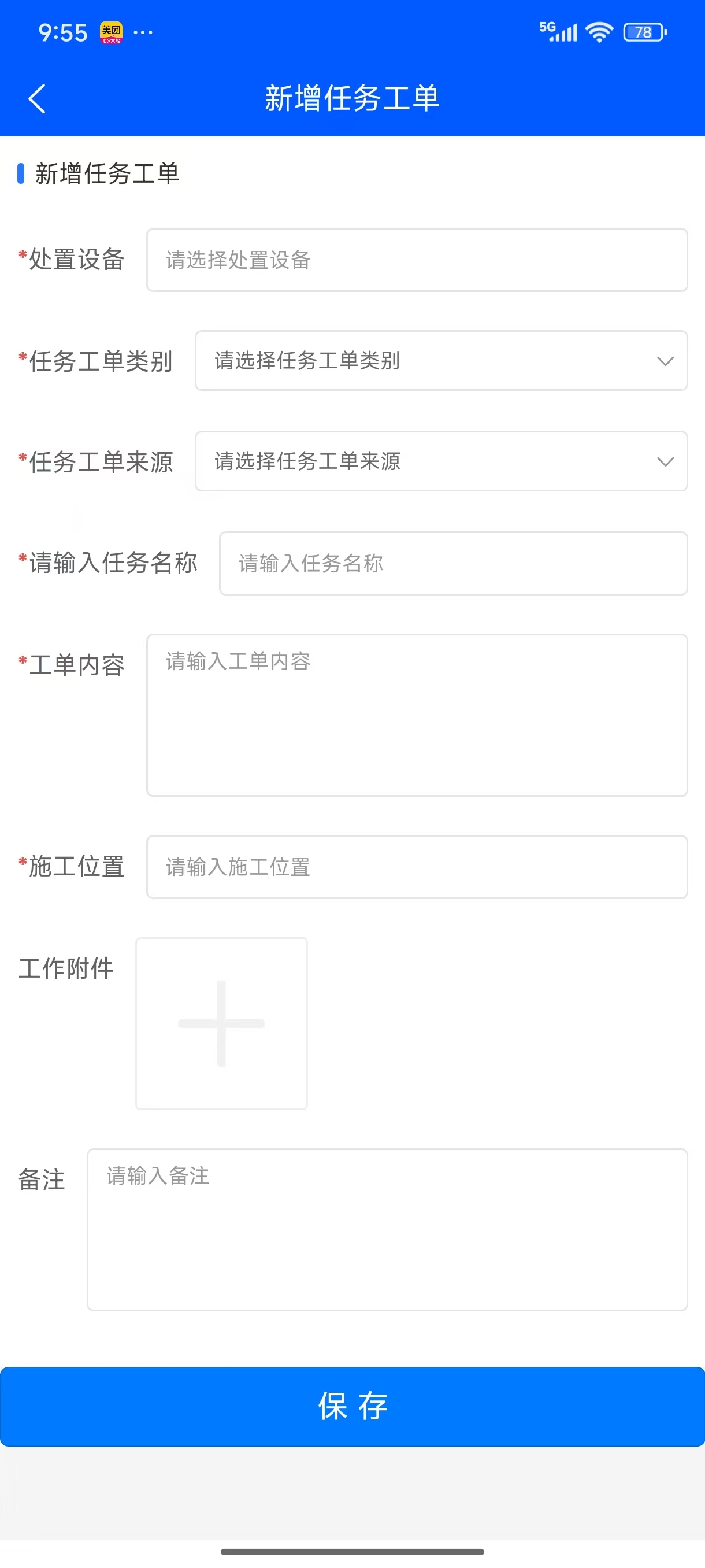705x1568 pixels.
Task: Focus the 备注 text area
Action: [387, 1230]
